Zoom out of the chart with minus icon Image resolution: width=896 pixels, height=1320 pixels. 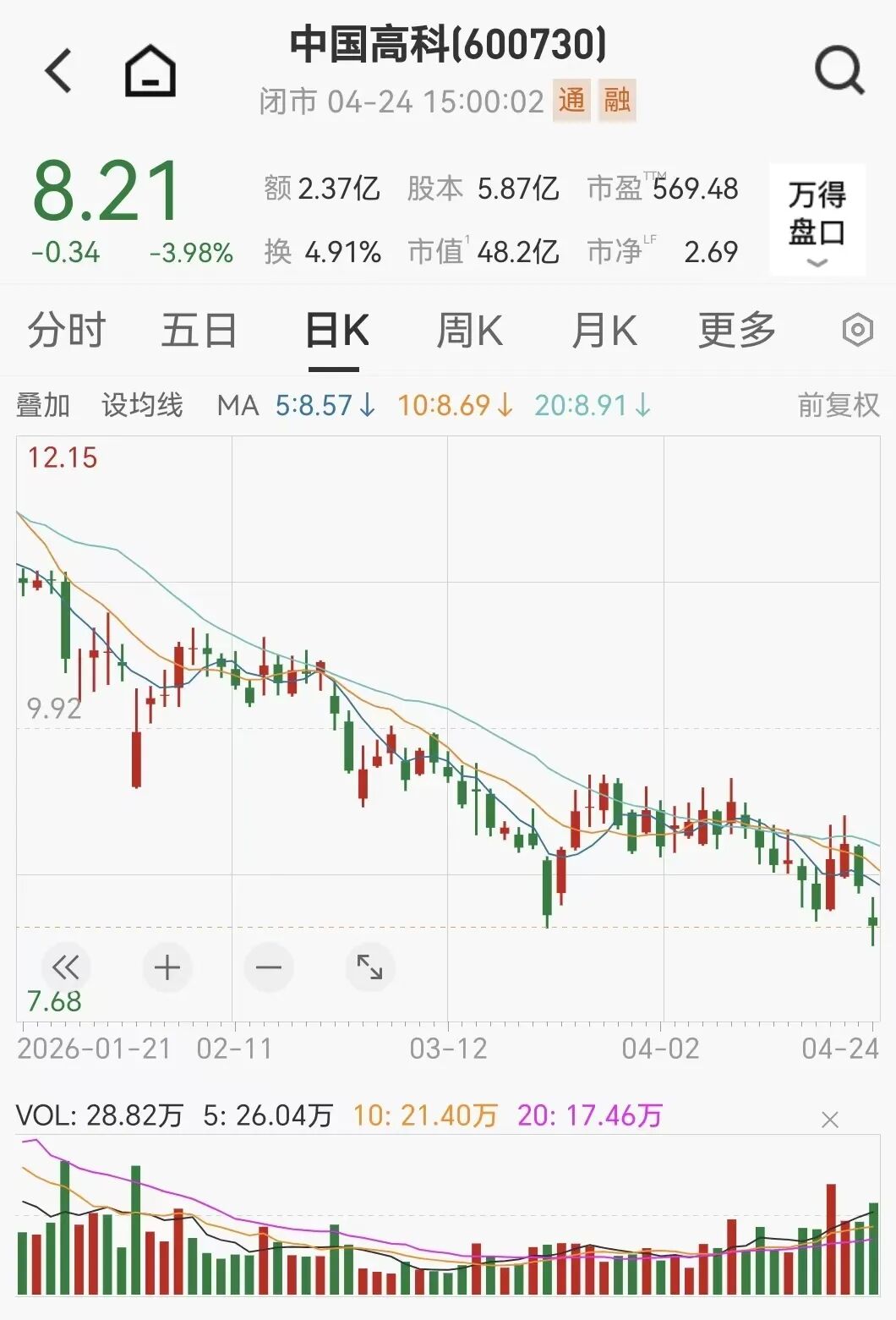269,967
